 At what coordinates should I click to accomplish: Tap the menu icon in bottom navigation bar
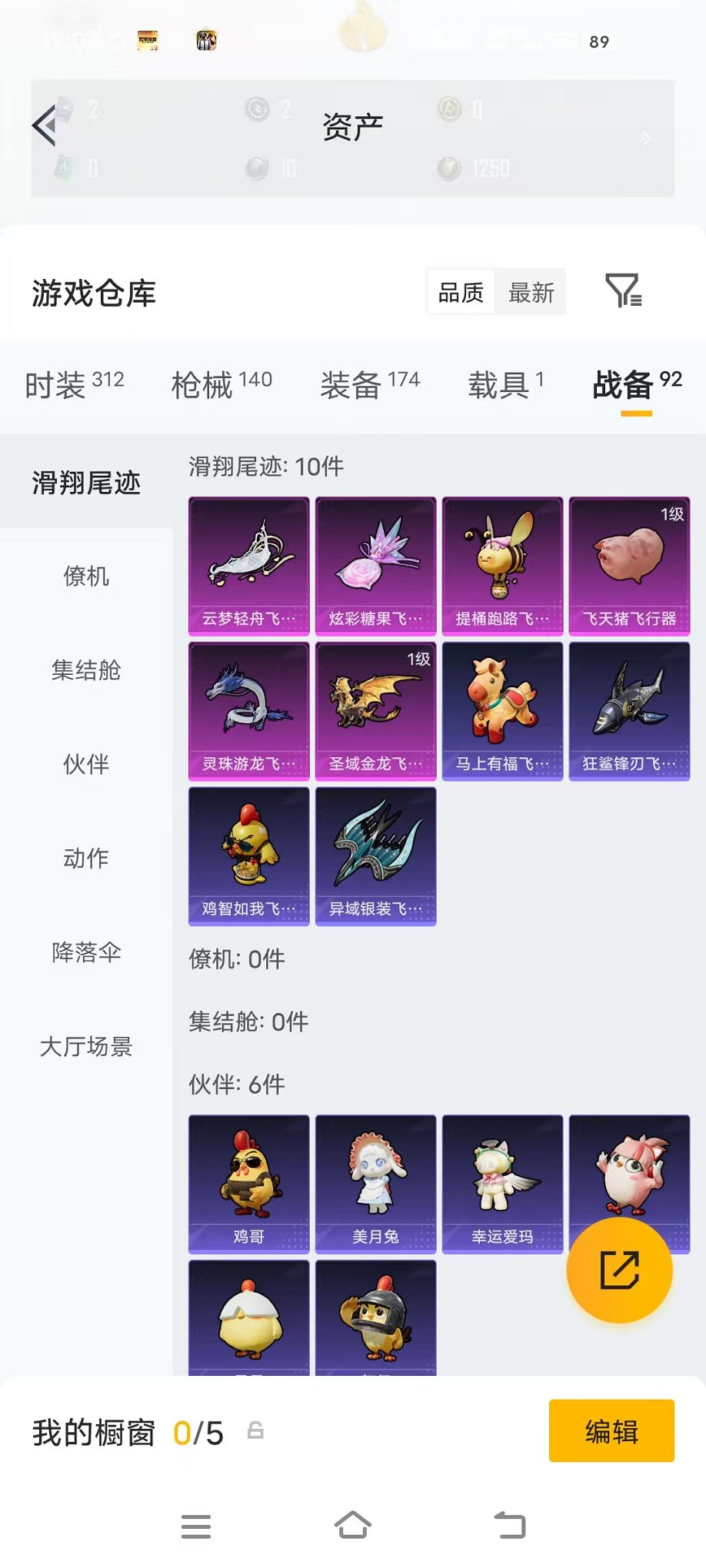coord(195,1526)
